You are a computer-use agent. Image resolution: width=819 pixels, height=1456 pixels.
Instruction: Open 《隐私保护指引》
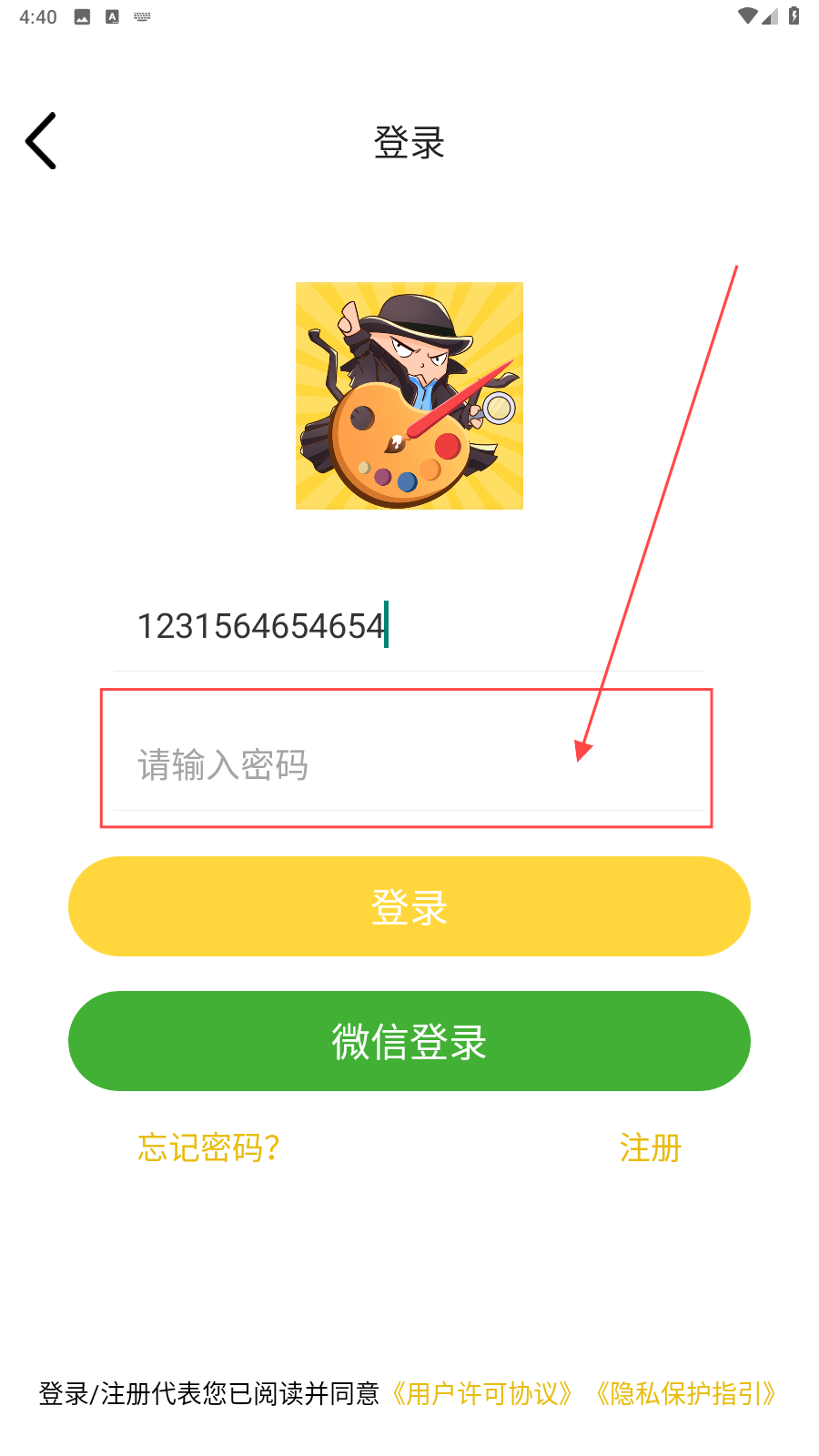pyautogui.click(x=685, y=1393)
